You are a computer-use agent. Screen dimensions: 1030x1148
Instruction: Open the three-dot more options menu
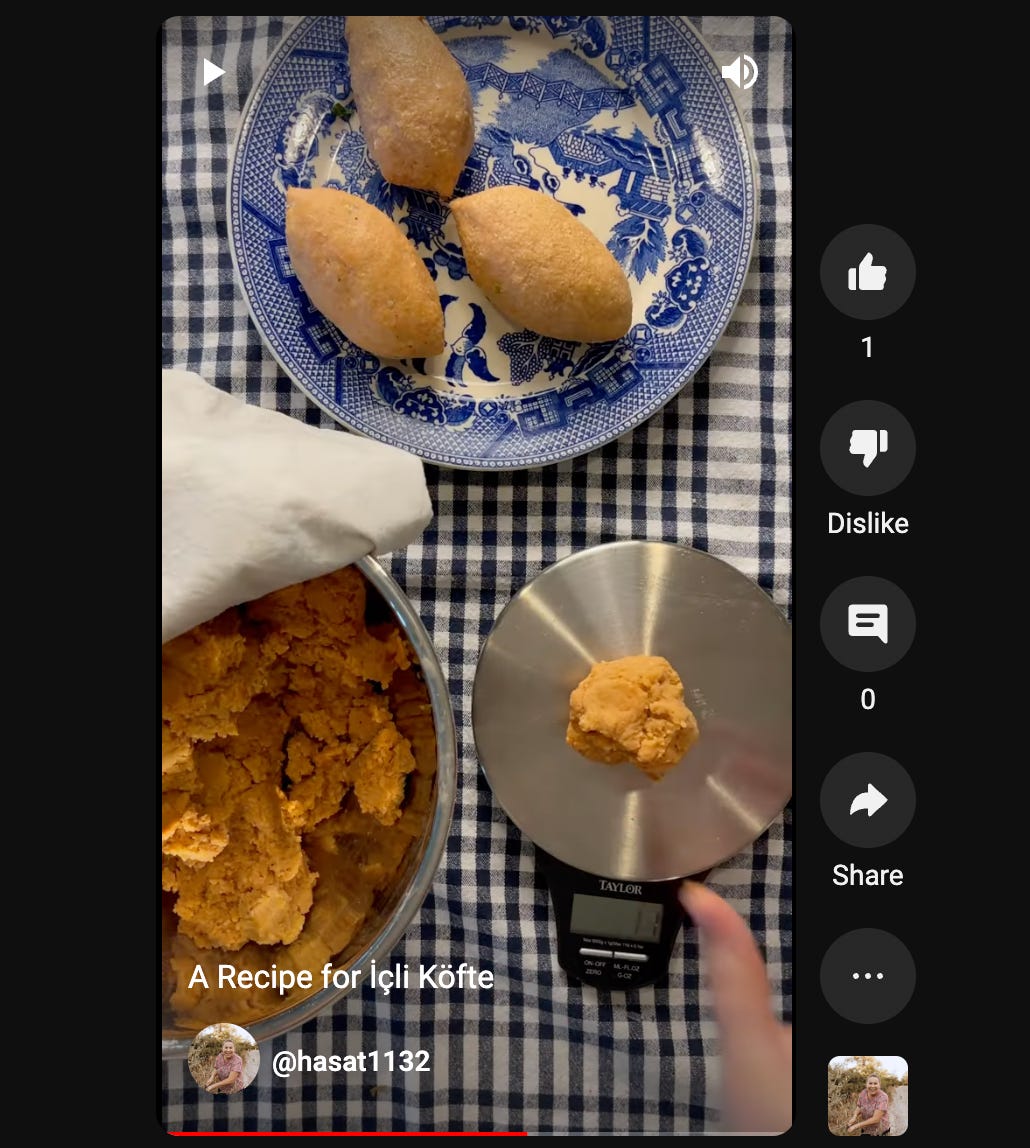pyautogui.click(x=867, y=976)
